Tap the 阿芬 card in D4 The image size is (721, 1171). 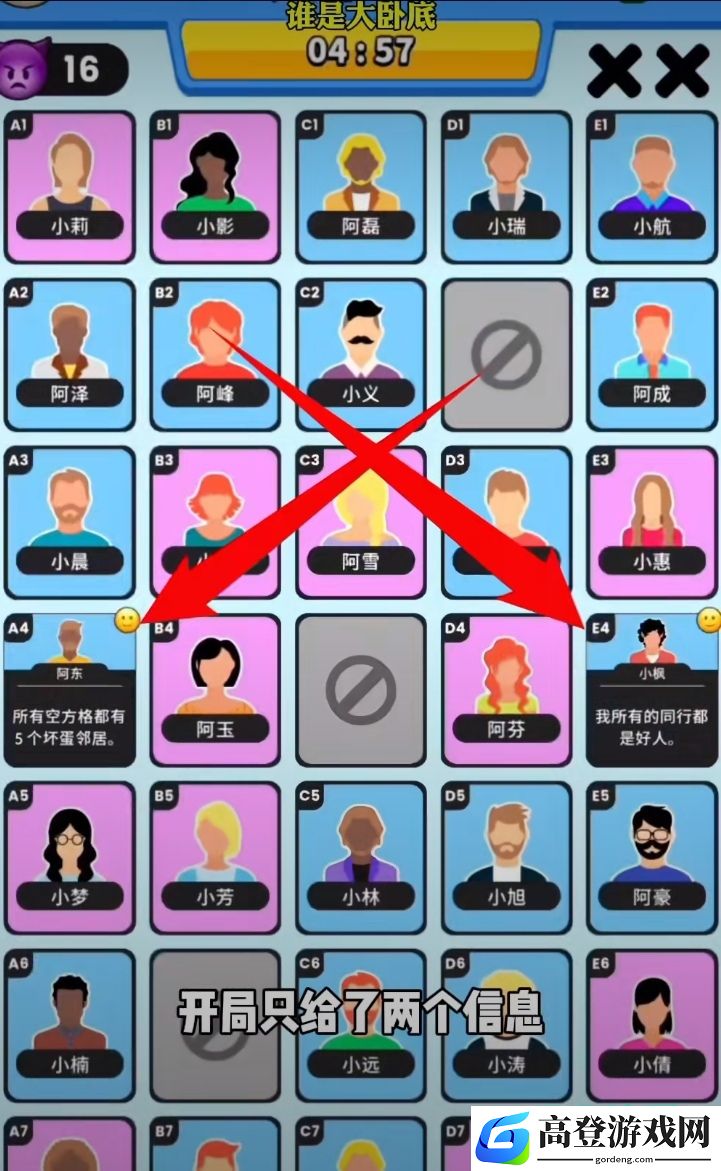506,690
